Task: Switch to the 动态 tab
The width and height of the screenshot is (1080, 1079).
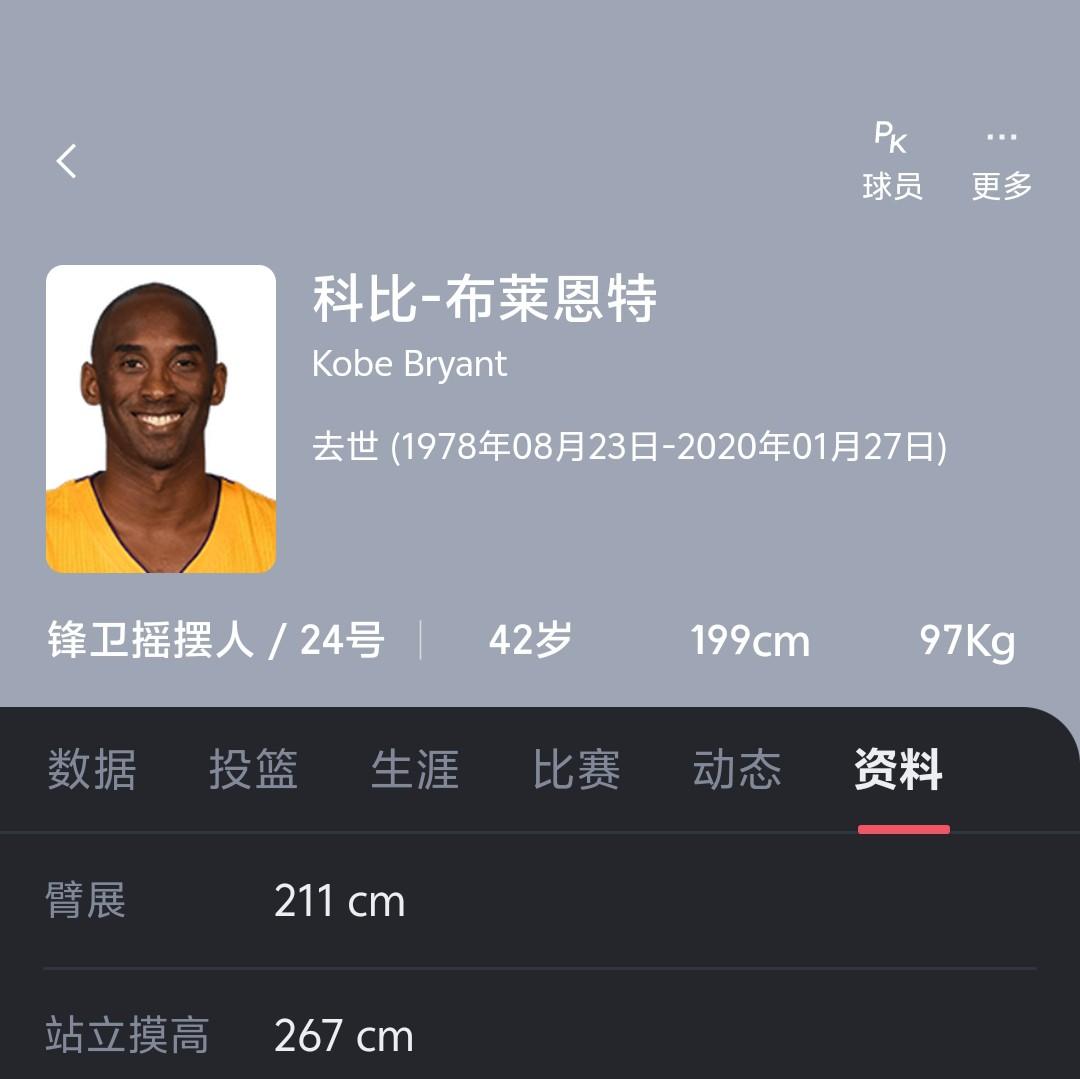Action: click(737, 770)
